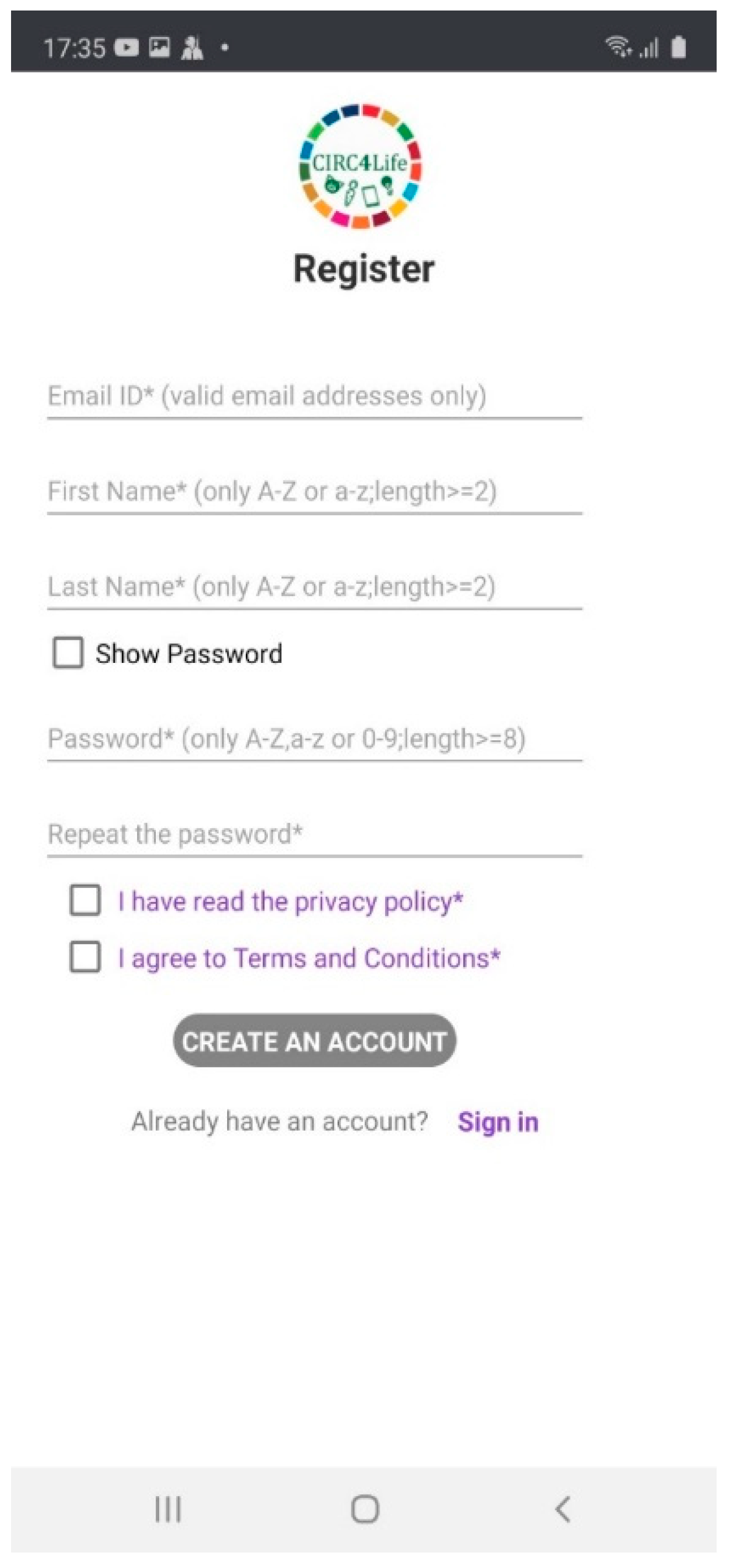Tap the Create an Account button
This screenshot has height=1568, width=731.
pyautogui.click(x=314, y=1042)
